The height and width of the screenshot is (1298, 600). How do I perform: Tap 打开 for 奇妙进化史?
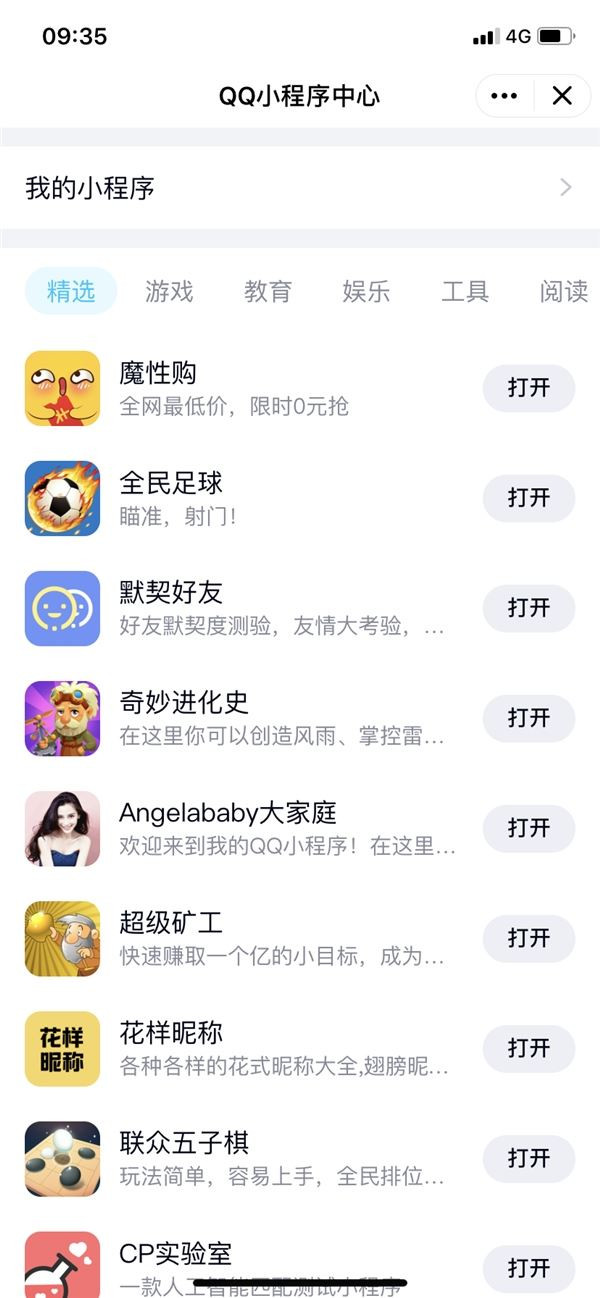[529, 718]
